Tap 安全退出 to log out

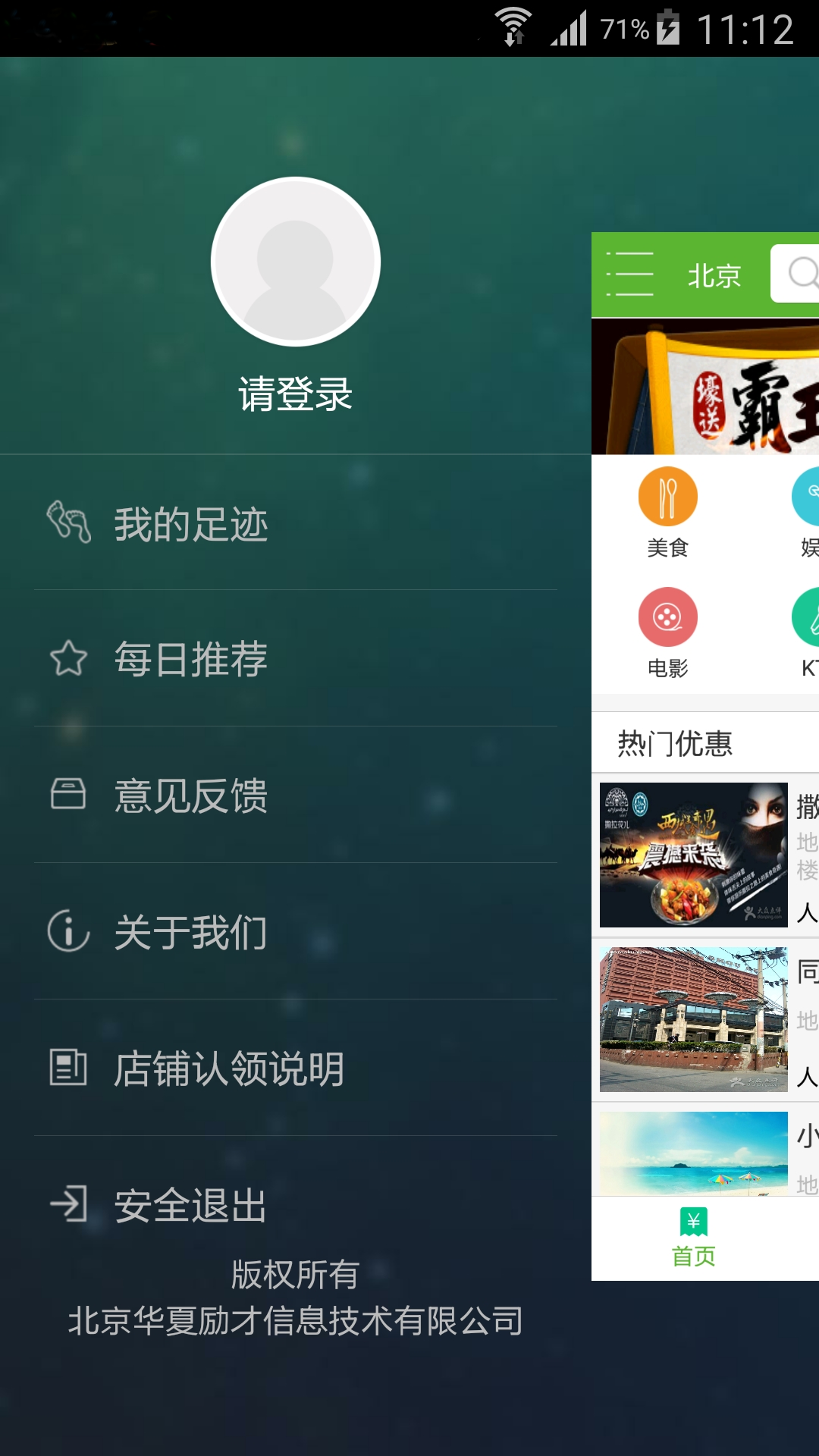[x=190, y=1205]
